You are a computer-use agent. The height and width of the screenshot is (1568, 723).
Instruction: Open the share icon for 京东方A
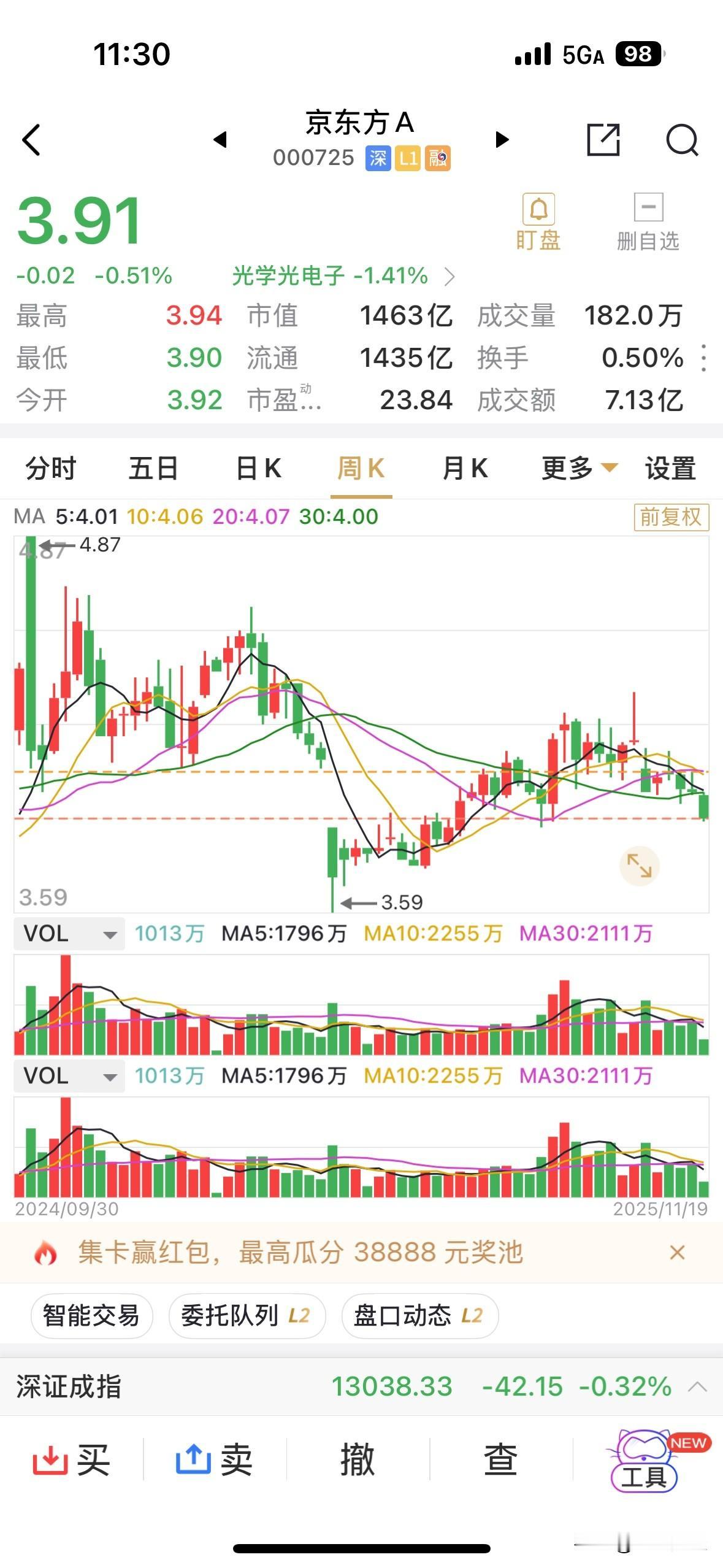click(605, 140)
